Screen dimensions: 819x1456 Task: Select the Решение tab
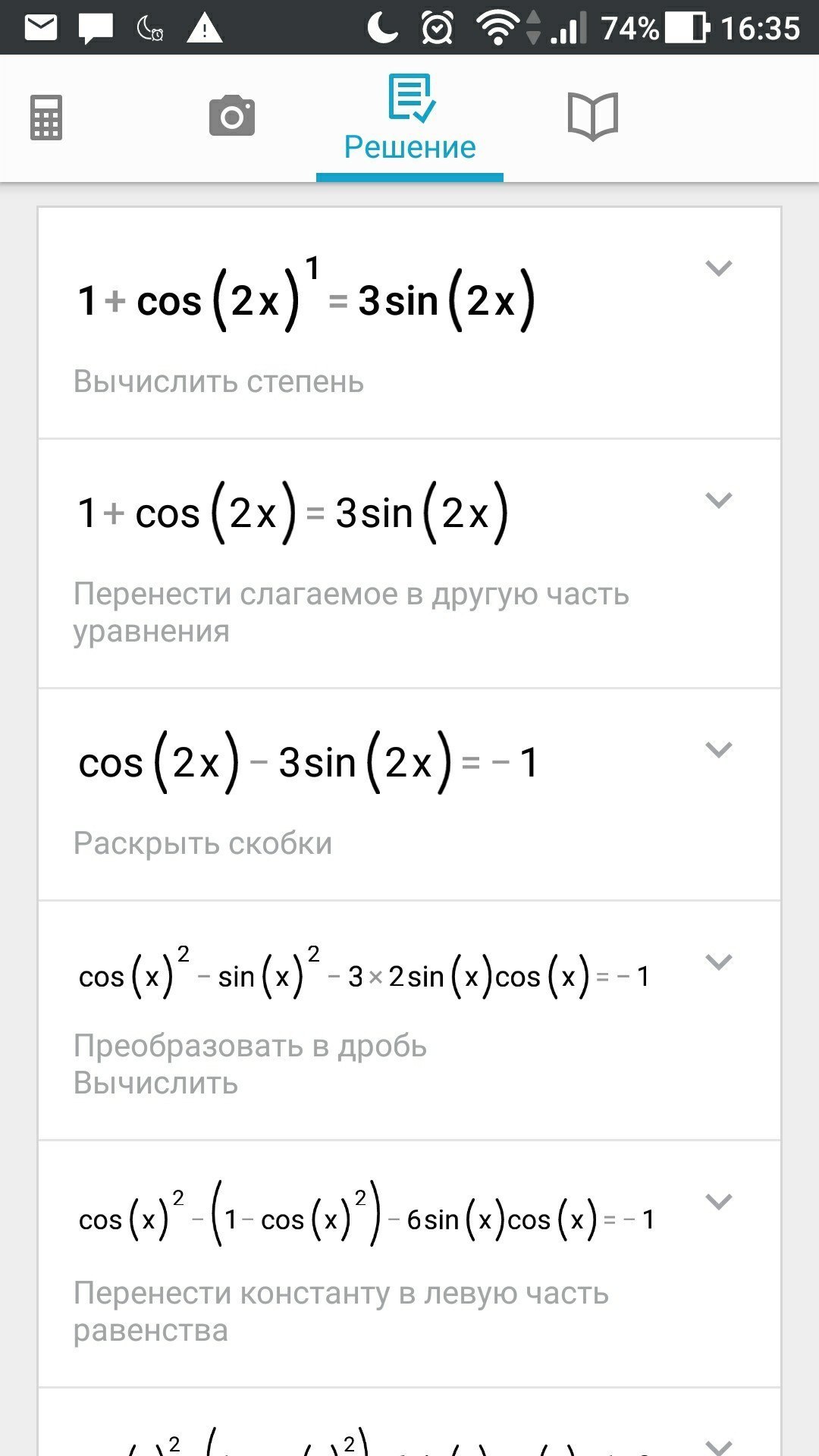pyautogui.click(x=409, y=118)
